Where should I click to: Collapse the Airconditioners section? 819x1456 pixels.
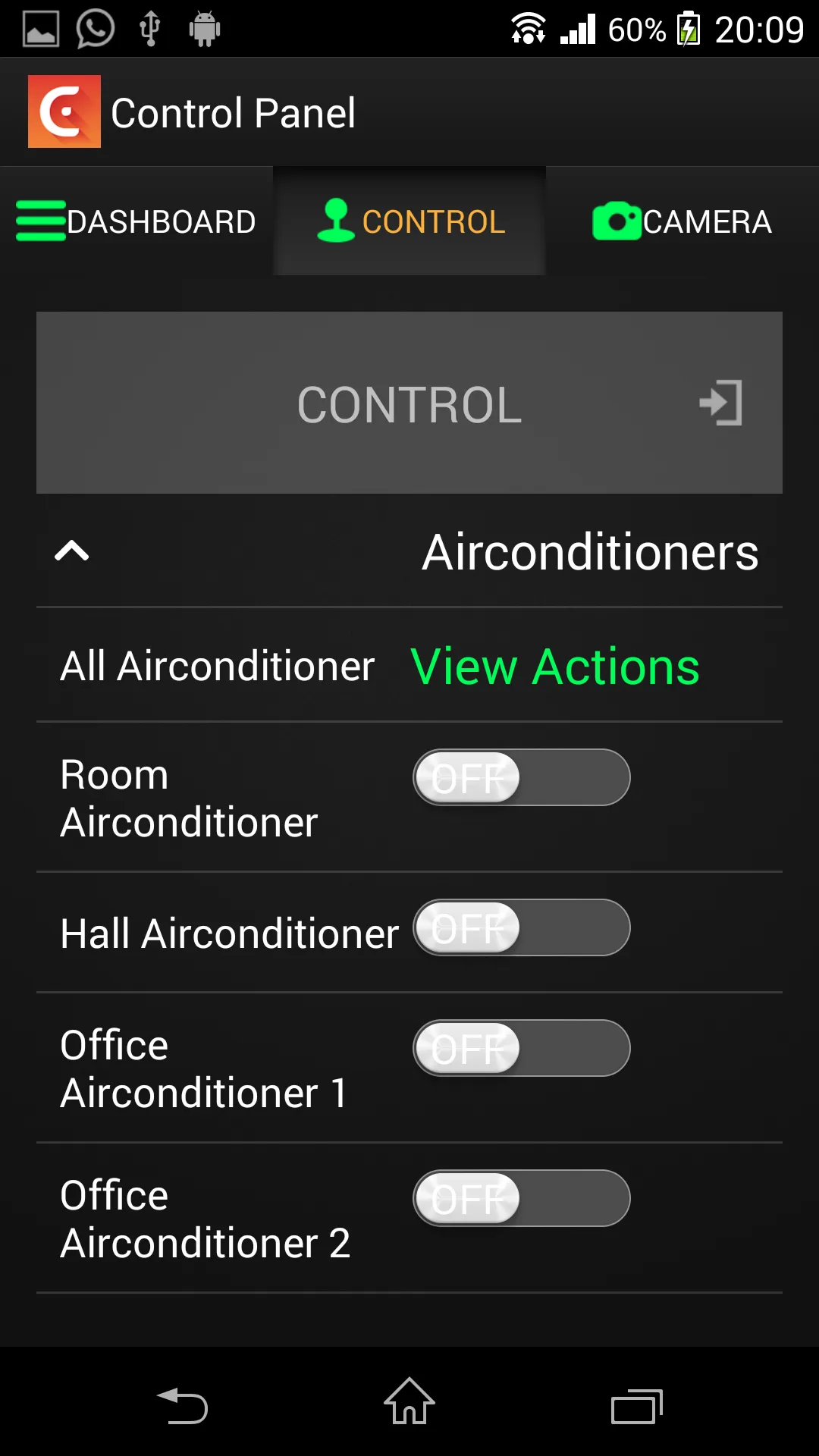pos(72,551)
